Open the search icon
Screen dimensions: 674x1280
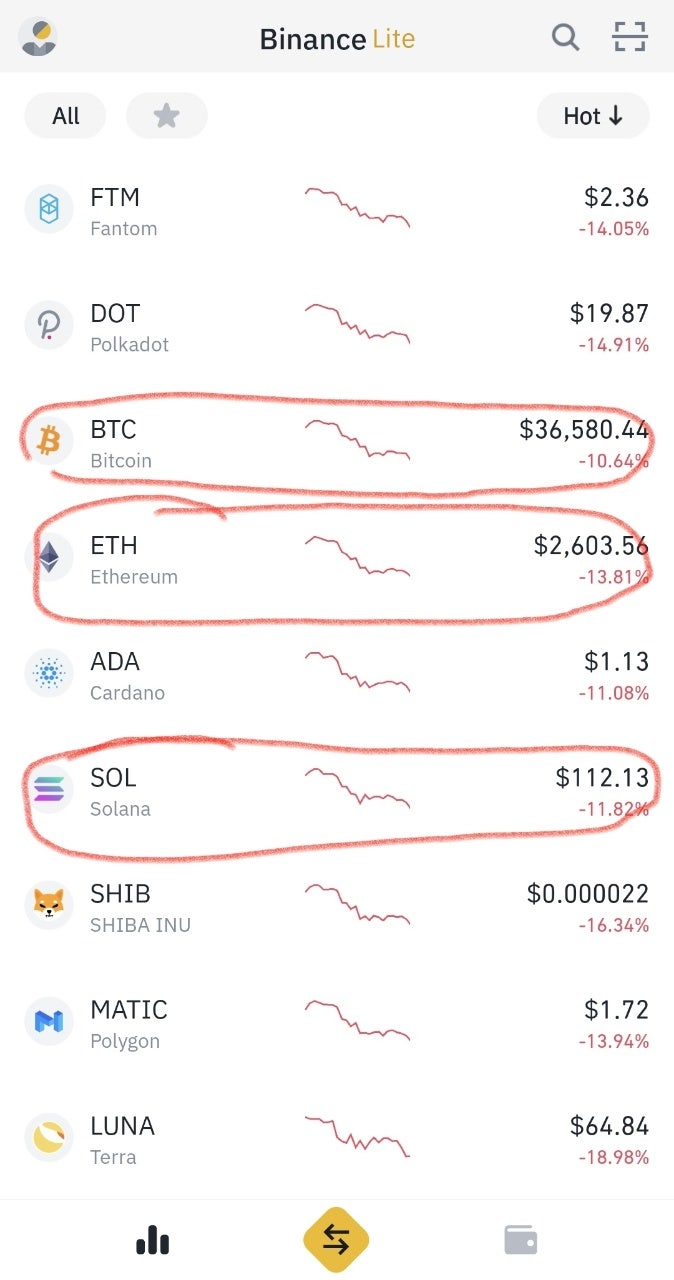click(565, 38)
